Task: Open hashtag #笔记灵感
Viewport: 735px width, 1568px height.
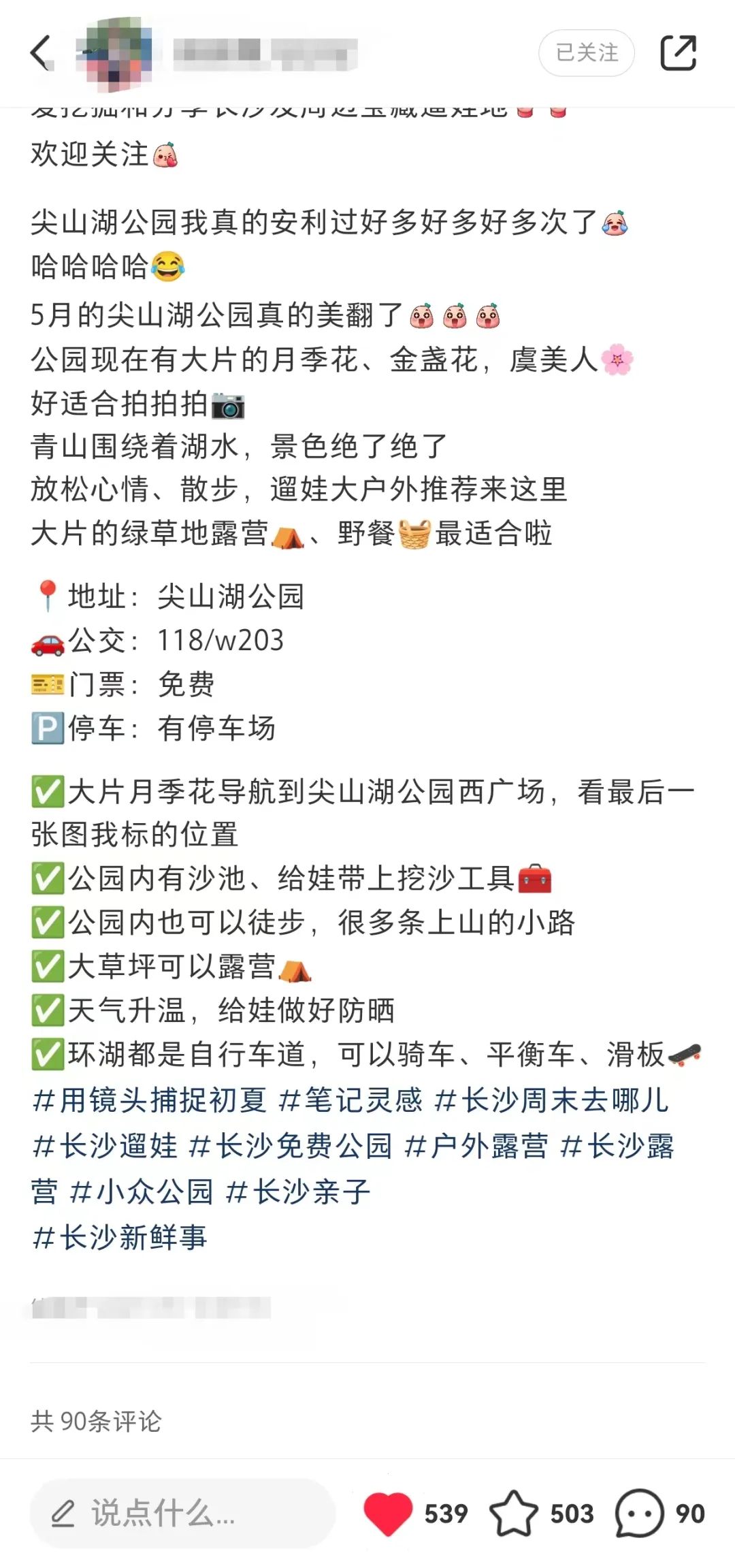Action: click(350, 1101)
